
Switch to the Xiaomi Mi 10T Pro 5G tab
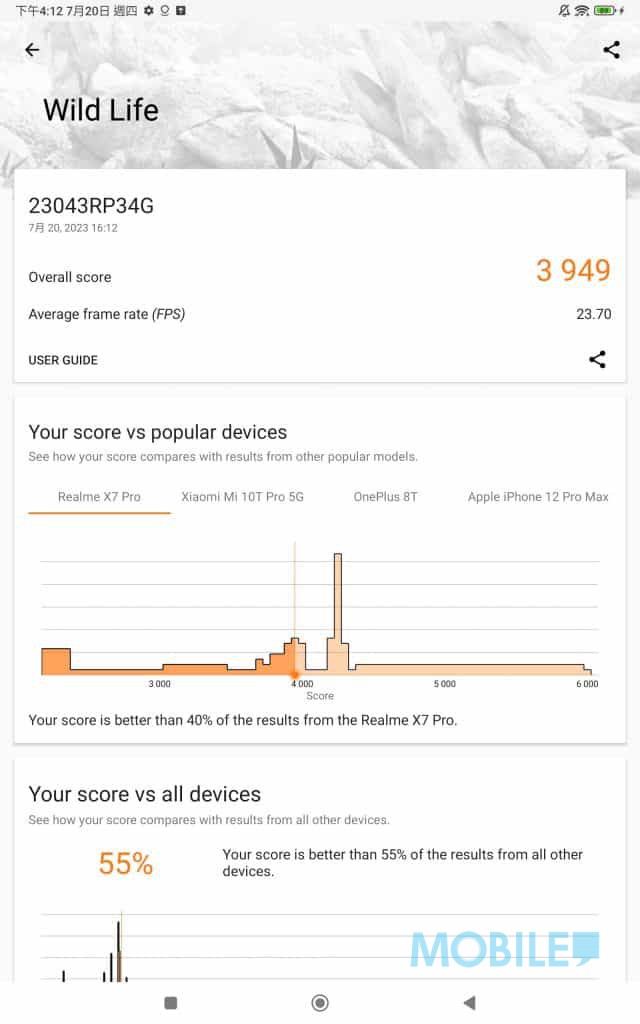pos(242,497)
